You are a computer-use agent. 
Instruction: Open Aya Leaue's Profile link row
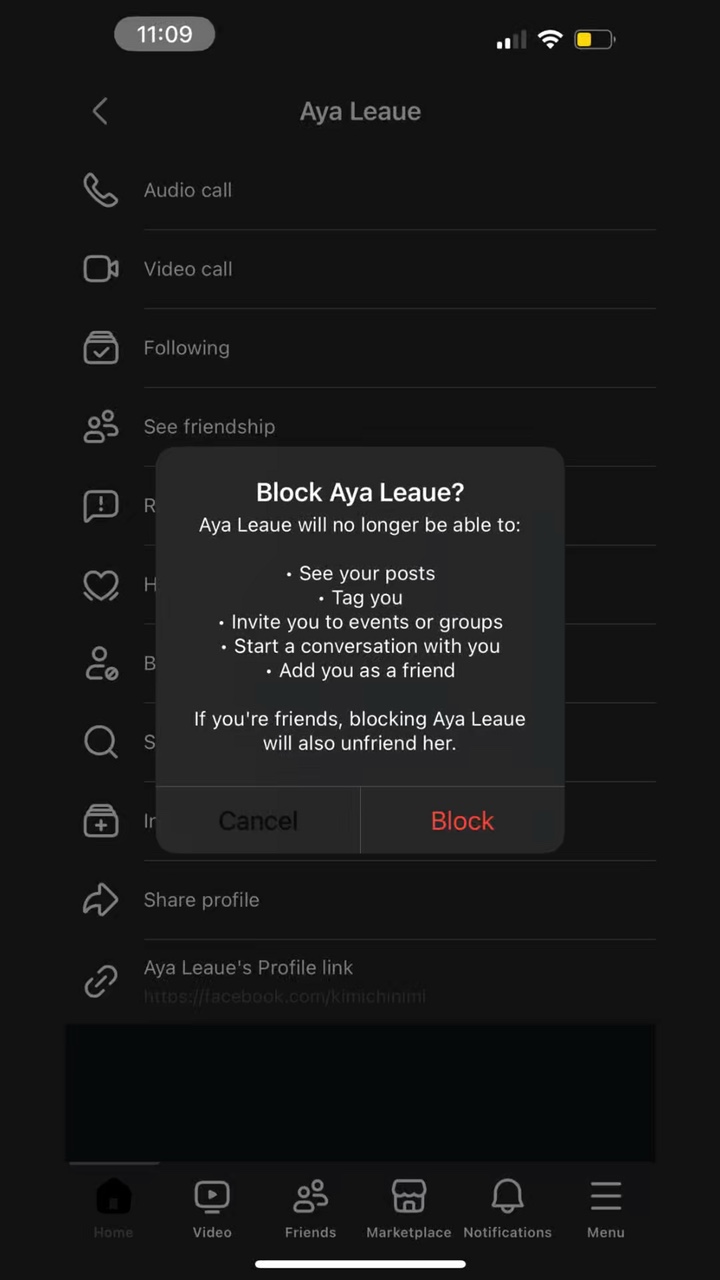368,982
